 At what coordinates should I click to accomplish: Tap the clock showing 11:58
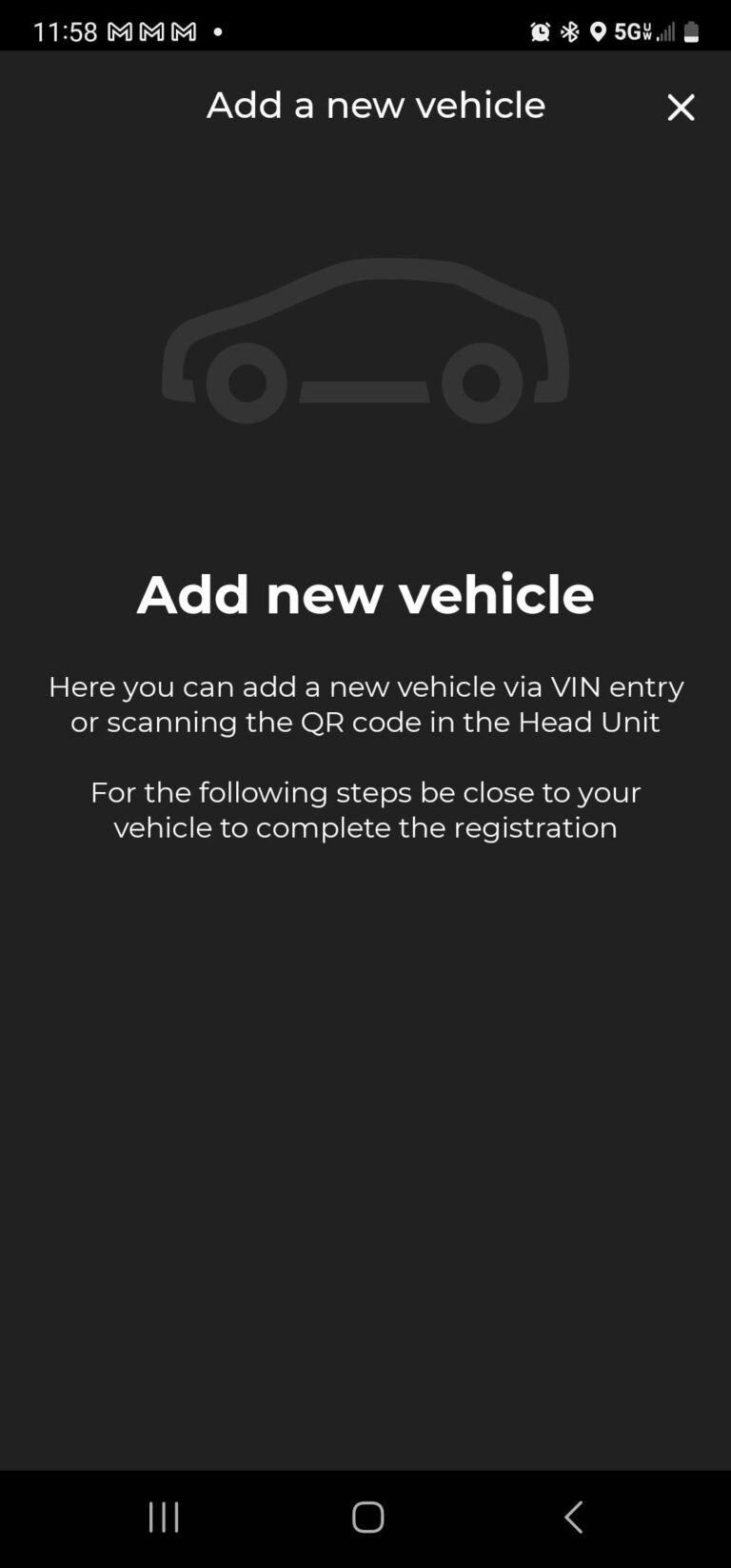(63, 31)
